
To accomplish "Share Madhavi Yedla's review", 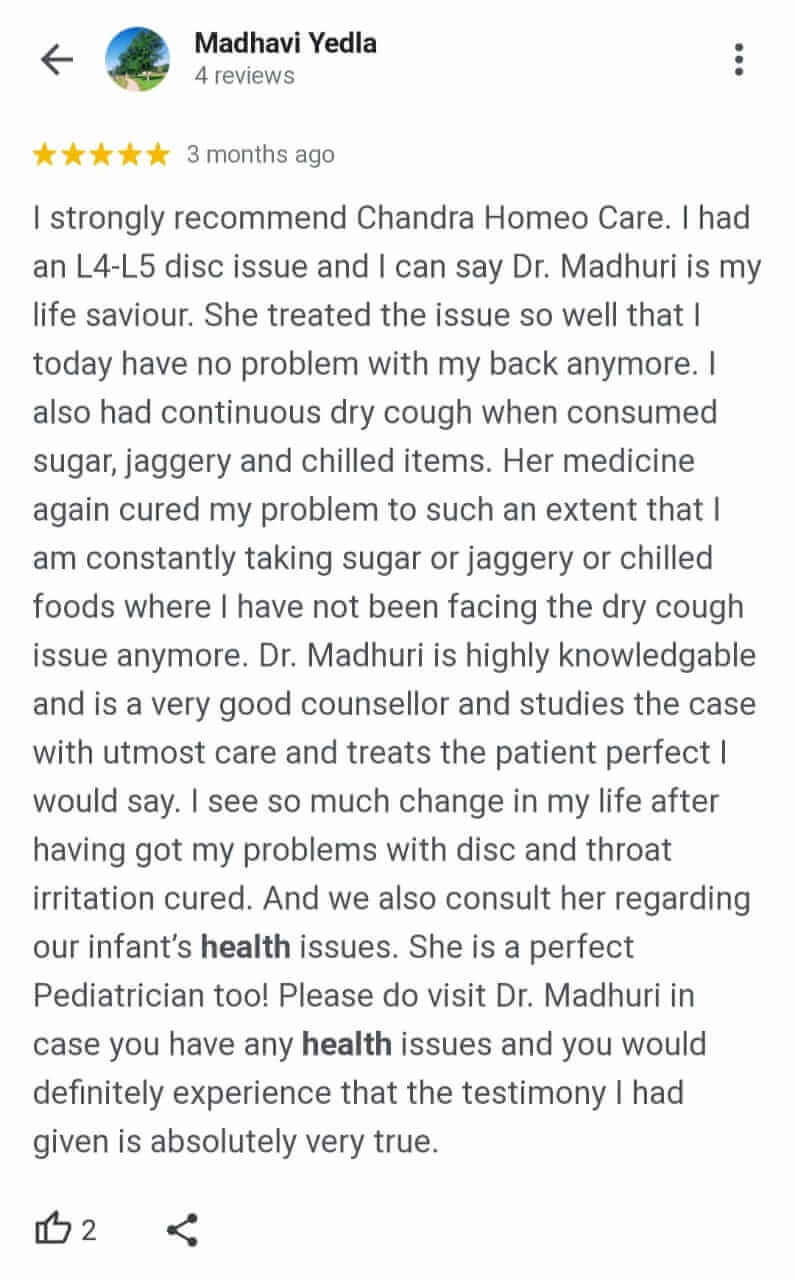I will coord(181,1229).
